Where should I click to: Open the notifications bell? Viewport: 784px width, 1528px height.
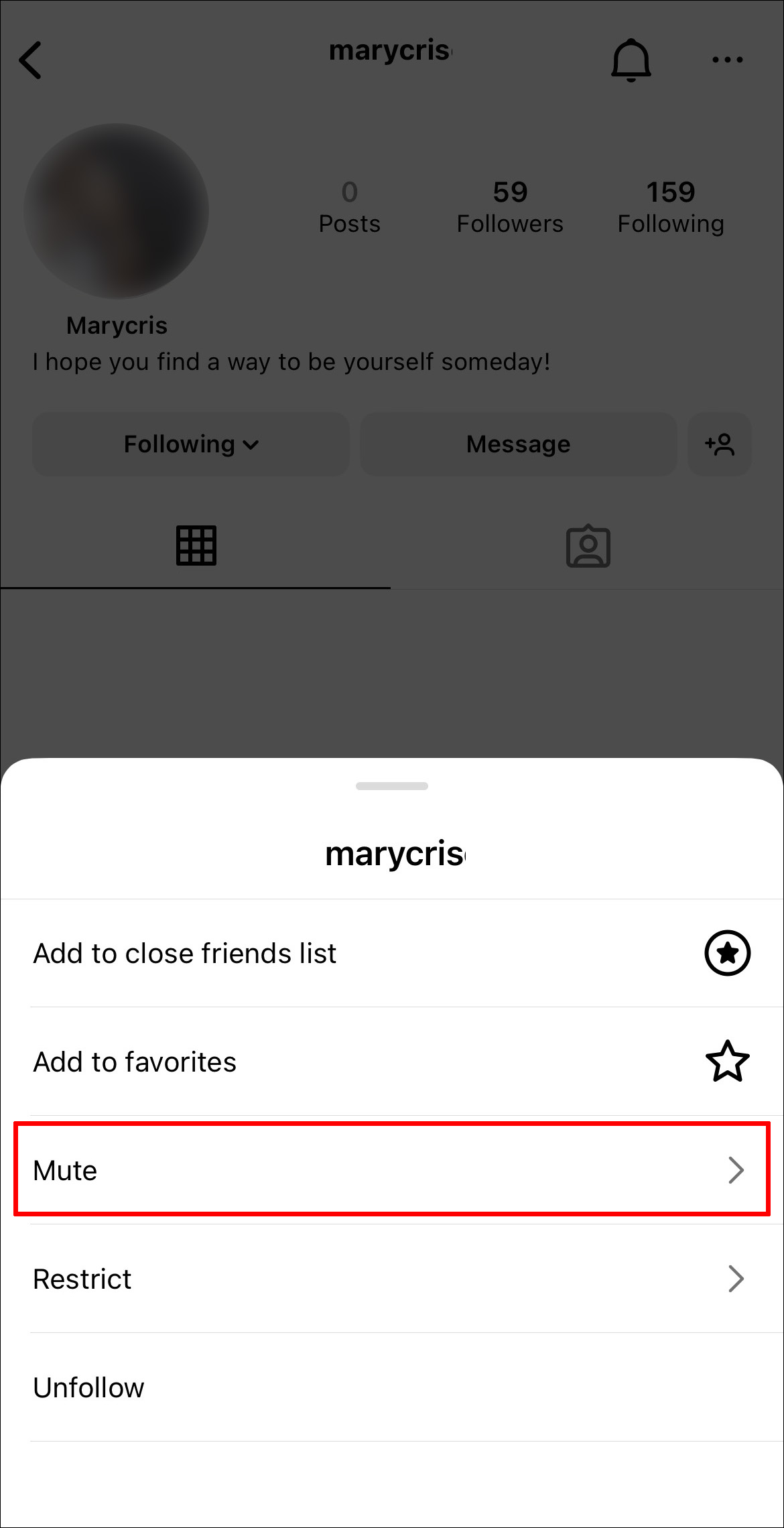(631, 60)
